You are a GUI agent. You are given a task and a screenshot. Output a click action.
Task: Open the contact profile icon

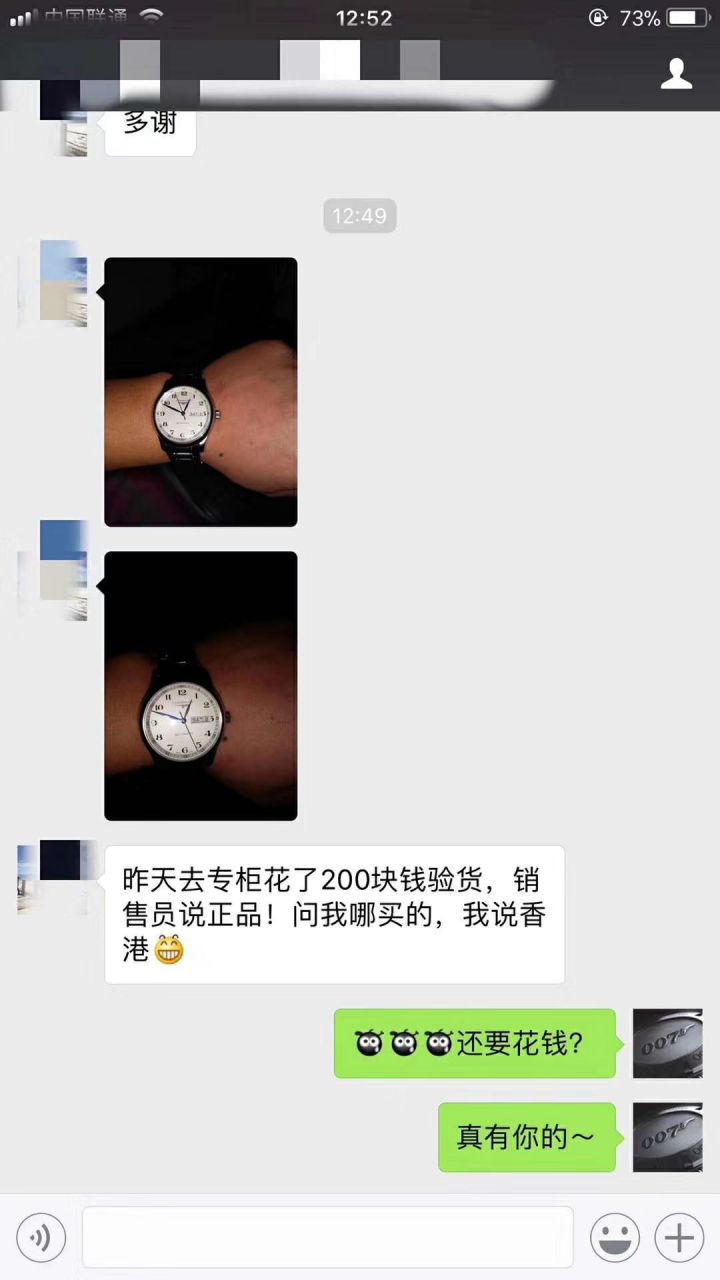(x=676, y=74)
